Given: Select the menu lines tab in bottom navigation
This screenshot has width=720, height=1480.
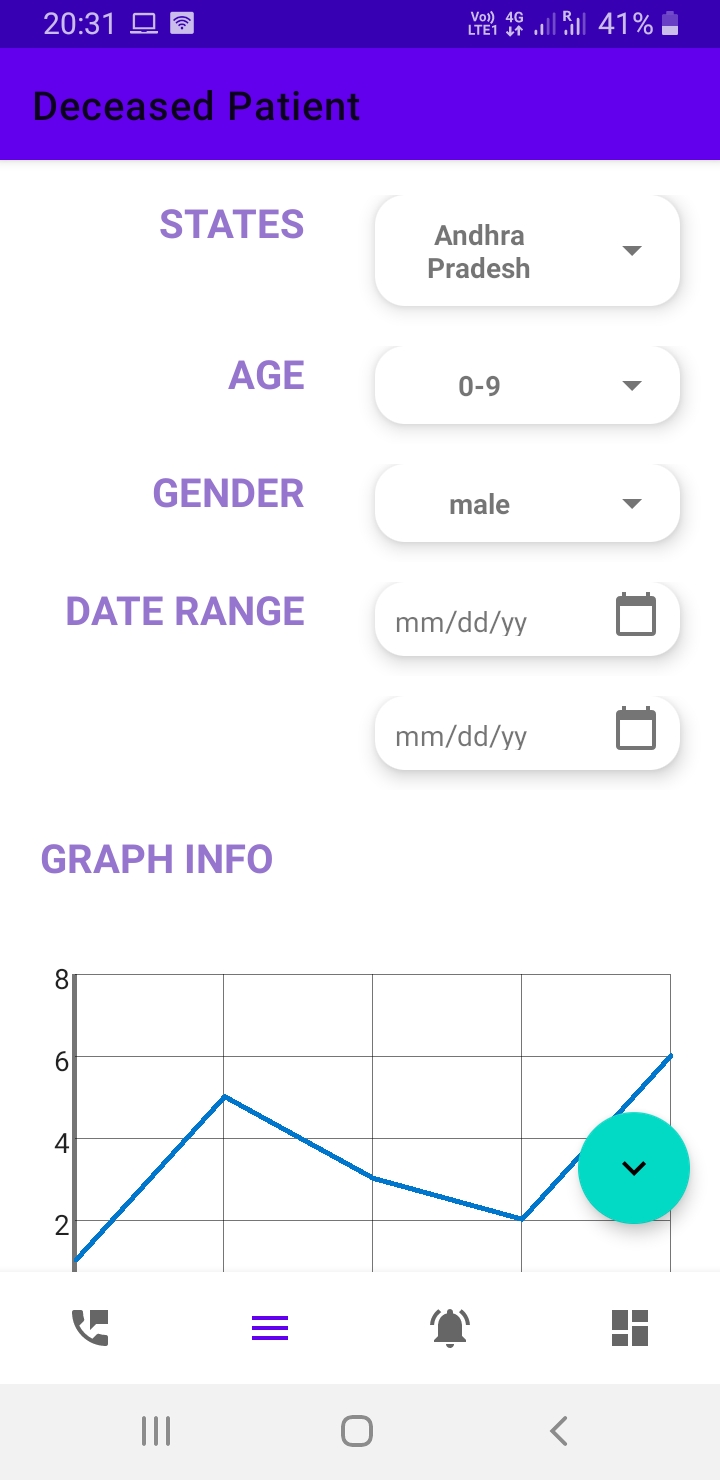Looking at the screenshot, I should tap(270, 1328).
